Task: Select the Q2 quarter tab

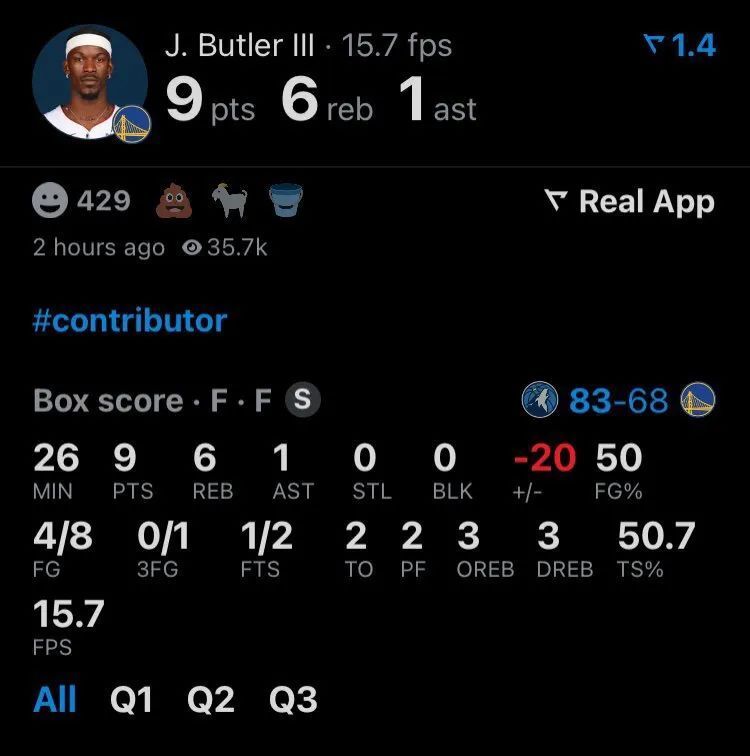Action: pyautogui.click(x=210, y=700)
